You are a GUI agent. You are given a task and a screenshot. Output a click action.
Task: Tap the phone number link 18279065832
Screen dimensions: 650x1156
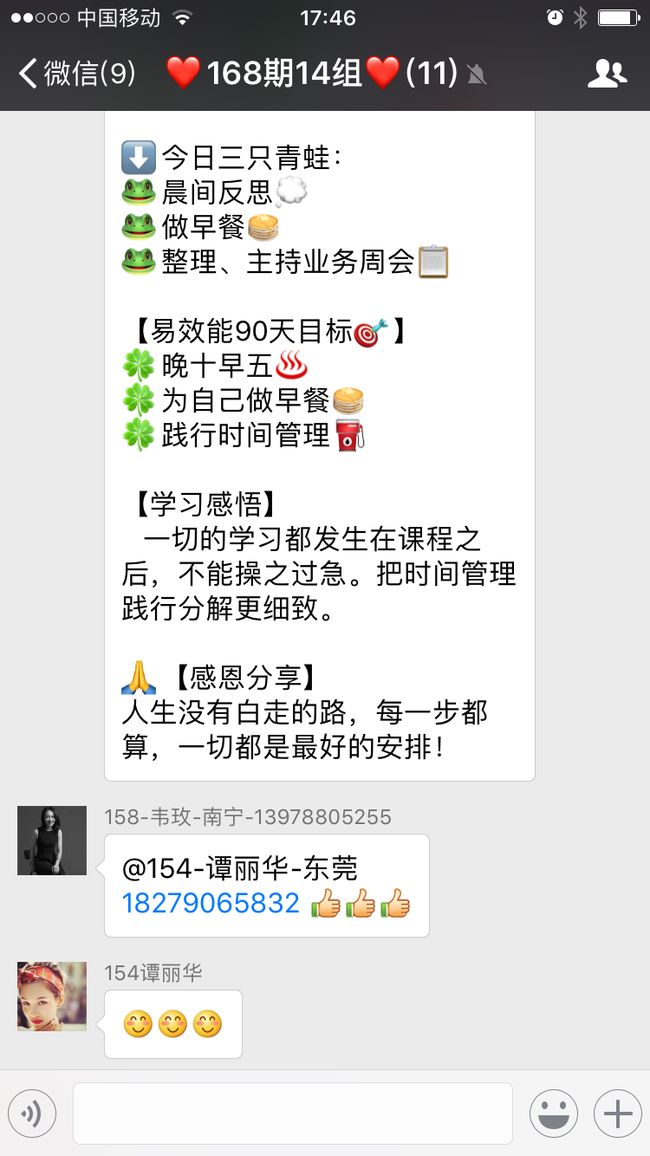pos(211,903)
